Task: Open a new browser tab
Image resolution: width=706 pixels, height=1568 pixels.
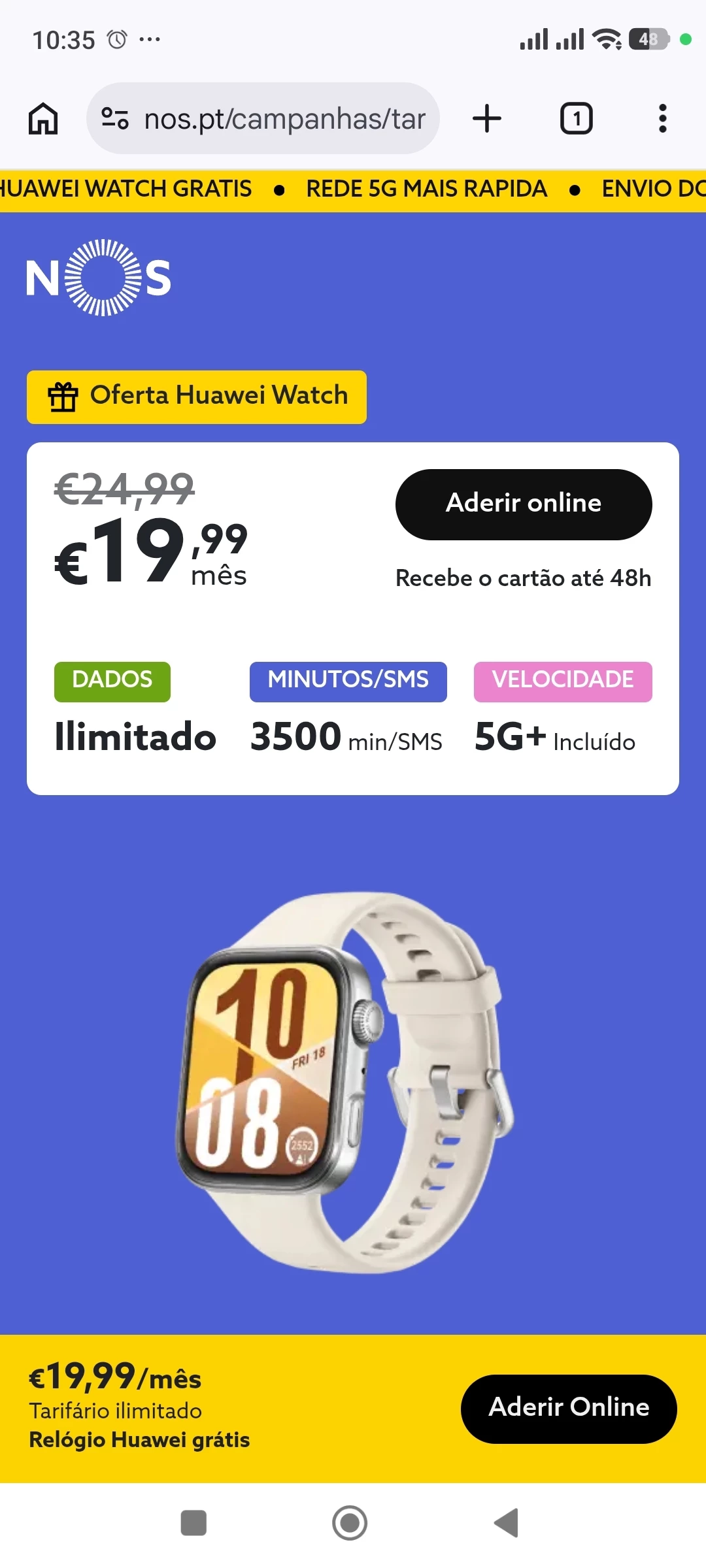Action: point(487,119)
